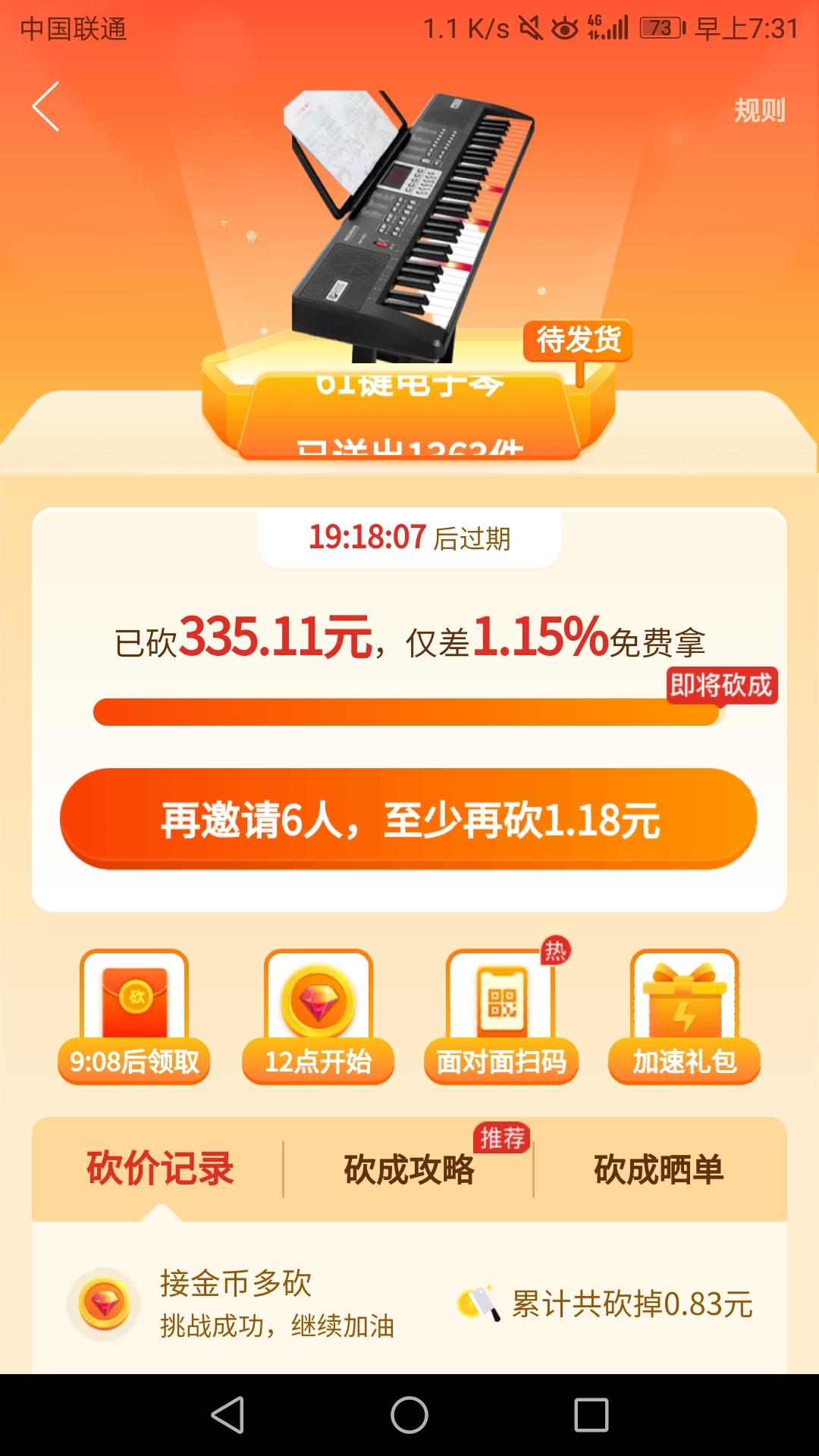Tap the 待发货 status label
Screen dimensions: 819x1456
click(x=578, y=343)
